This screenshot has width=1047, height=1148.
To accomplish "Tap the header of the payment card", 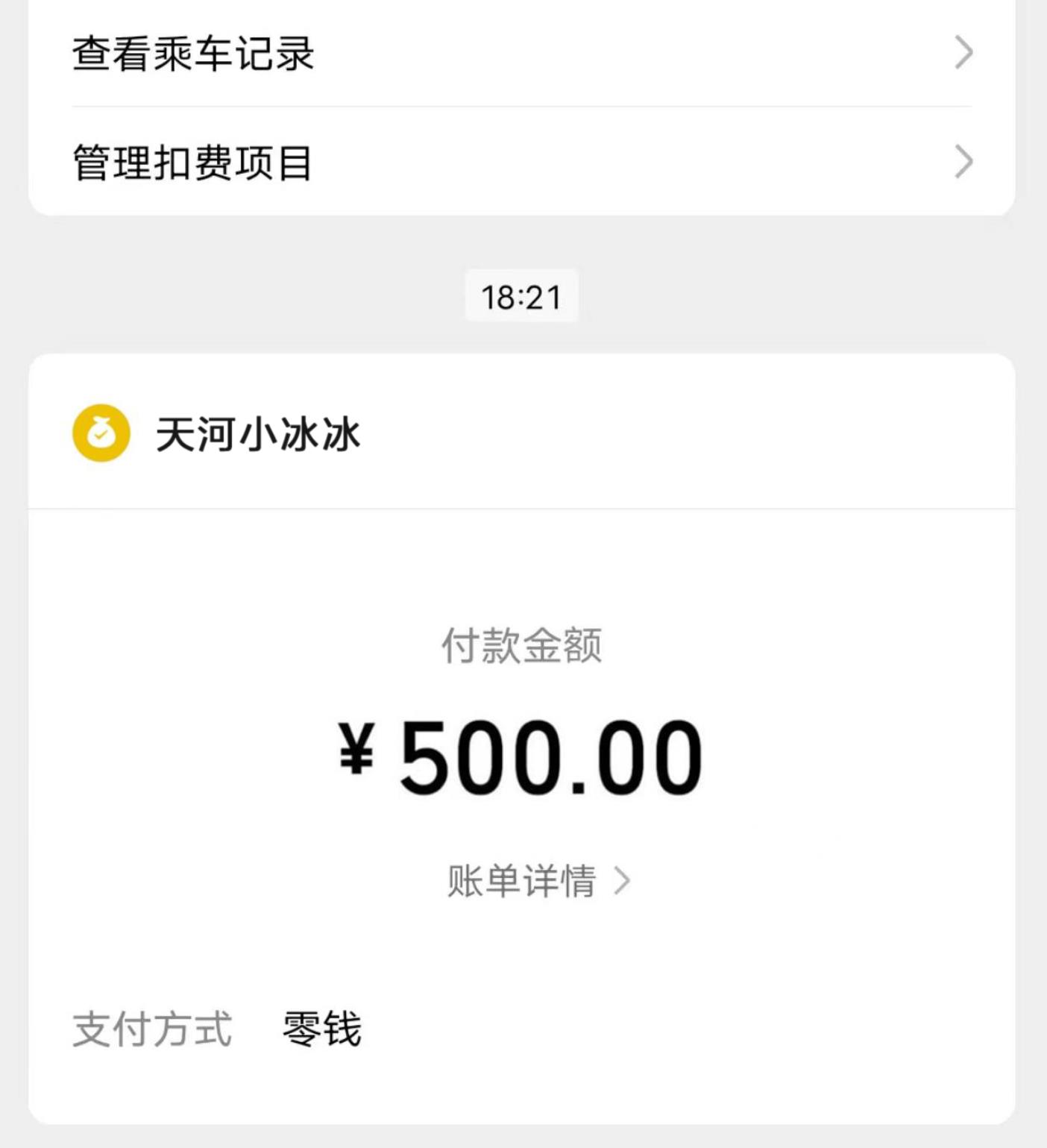I will 522,430.
